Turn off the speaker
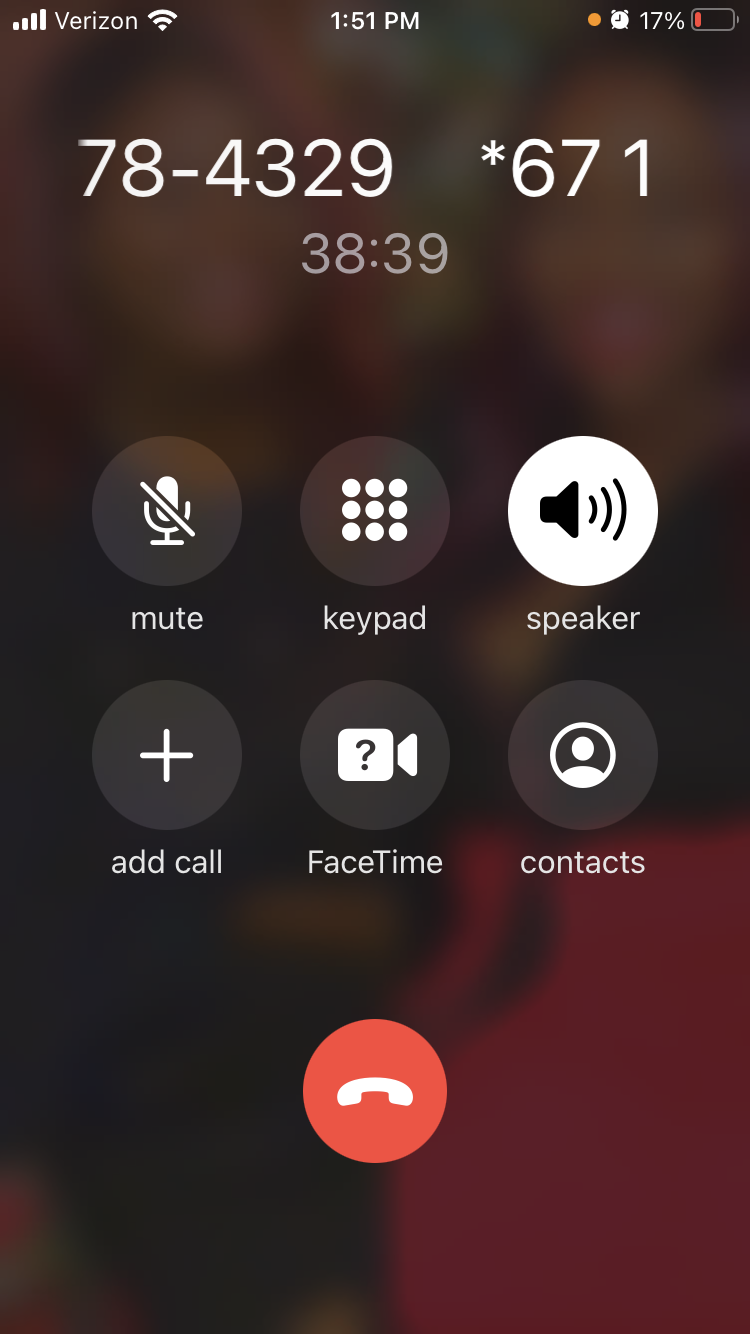 pos(583,511)
